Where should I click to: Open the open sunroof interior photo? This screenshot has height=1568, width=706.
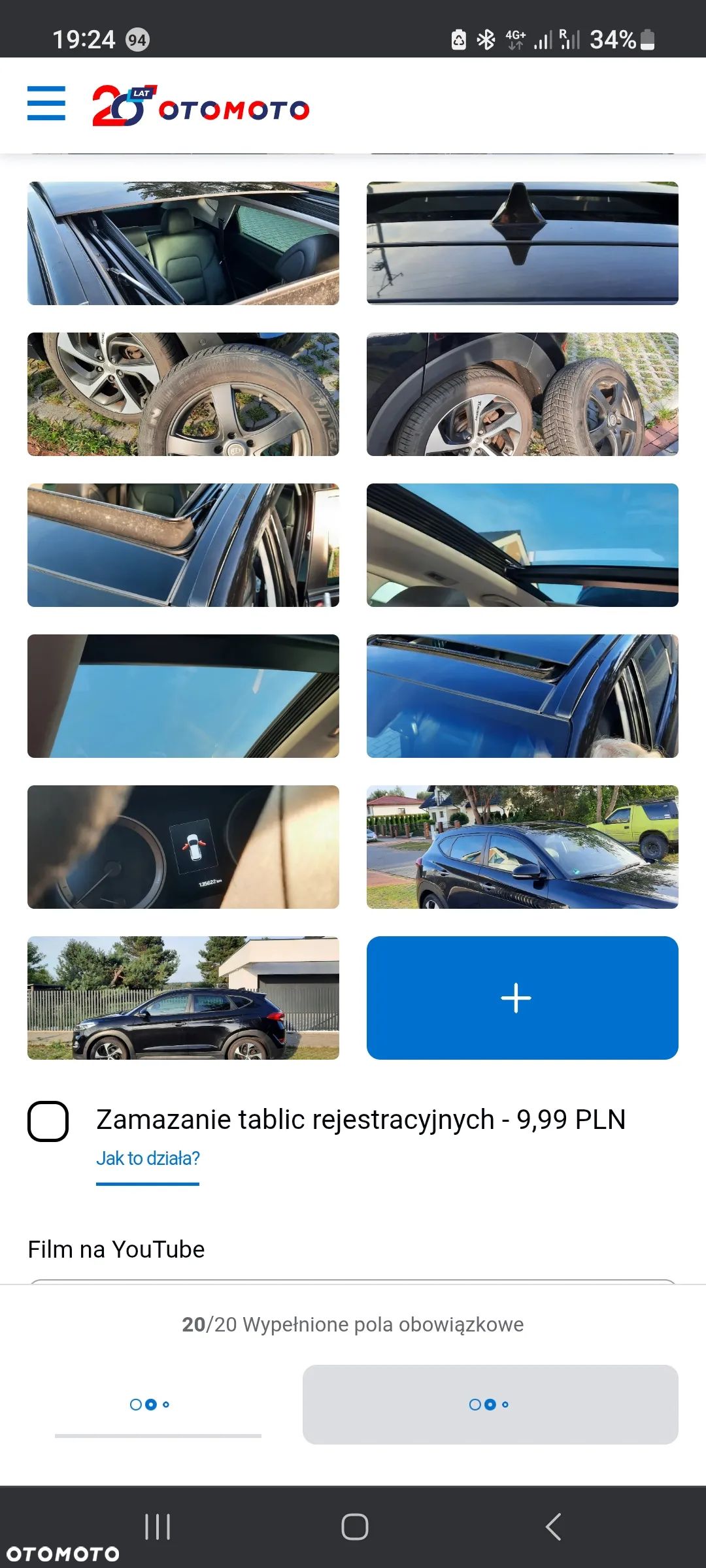coord(183,243)
